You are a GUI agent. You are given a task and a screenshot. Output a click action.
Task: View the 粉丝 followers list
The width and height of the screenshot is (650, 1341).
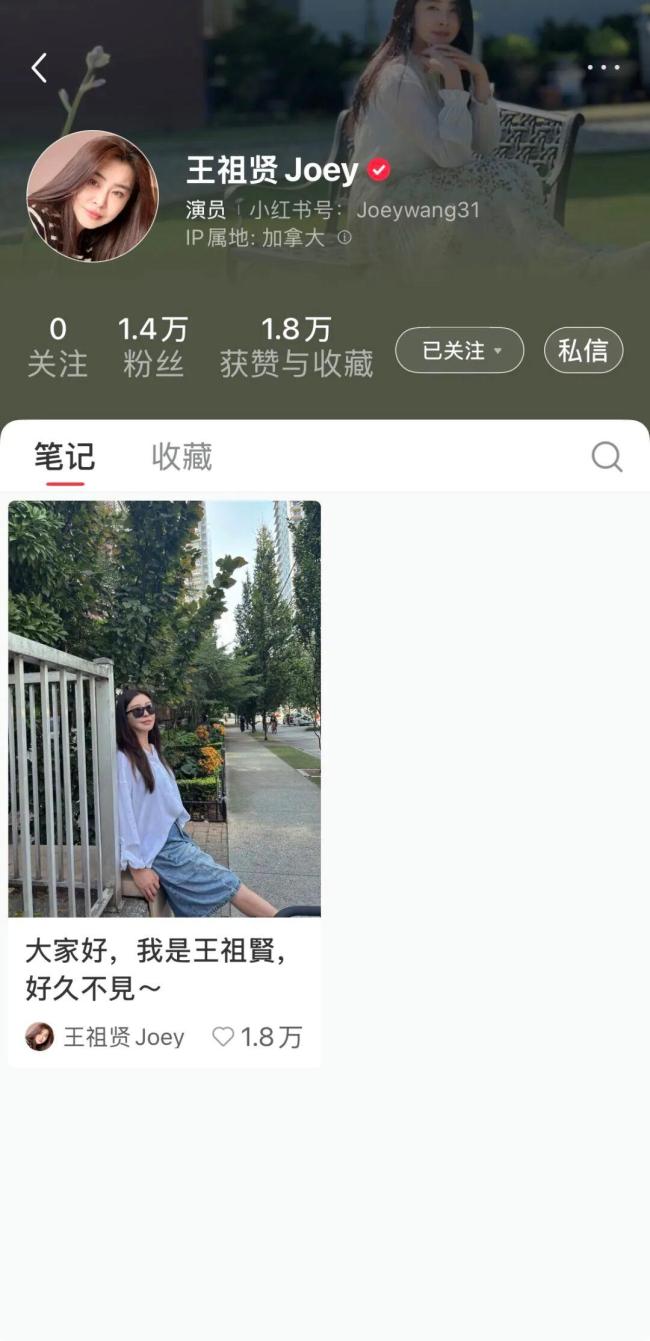coord(153,346)
